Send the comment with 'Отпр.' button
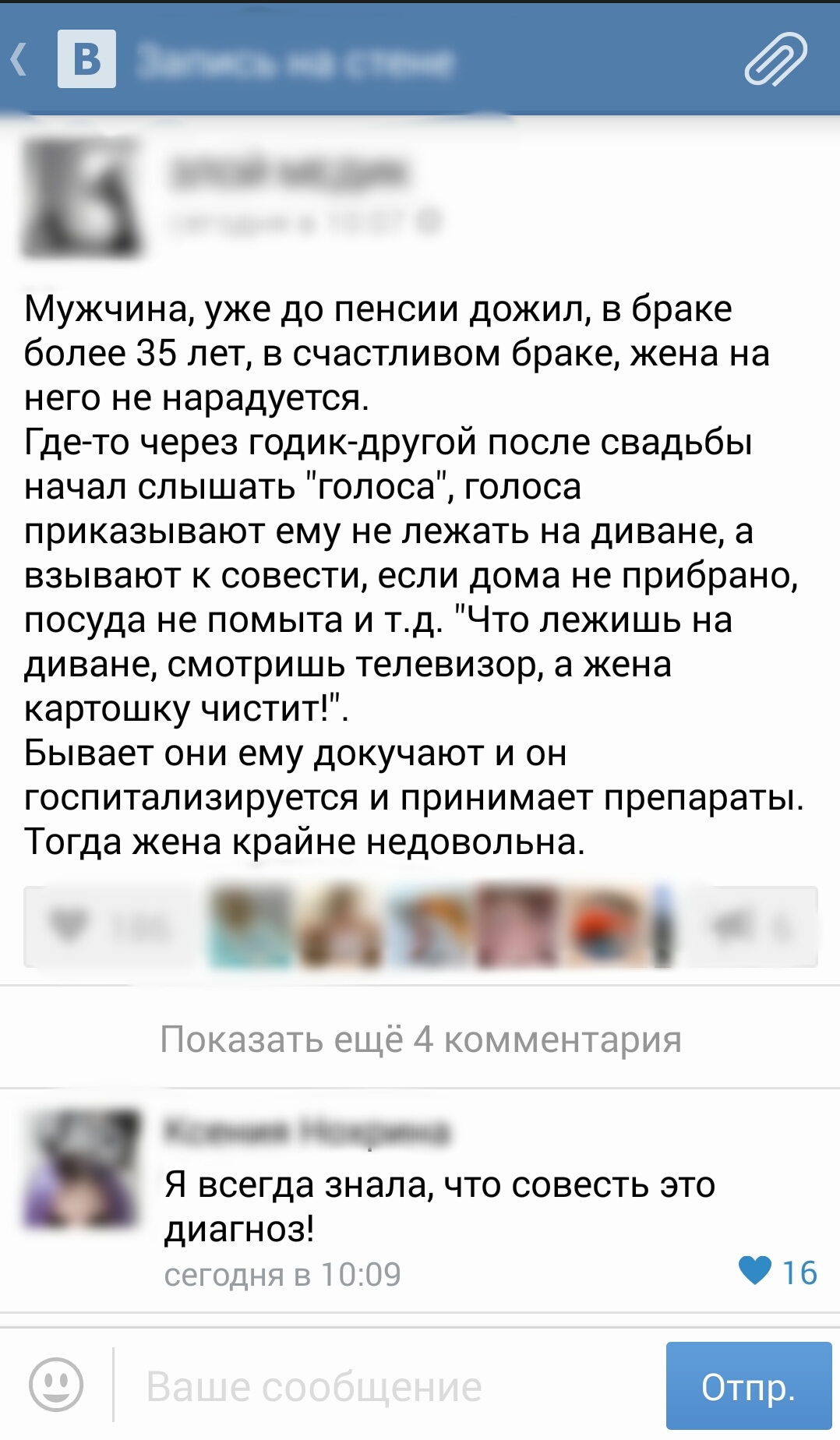The image size is (840, 1440). tap(748, 1386)
